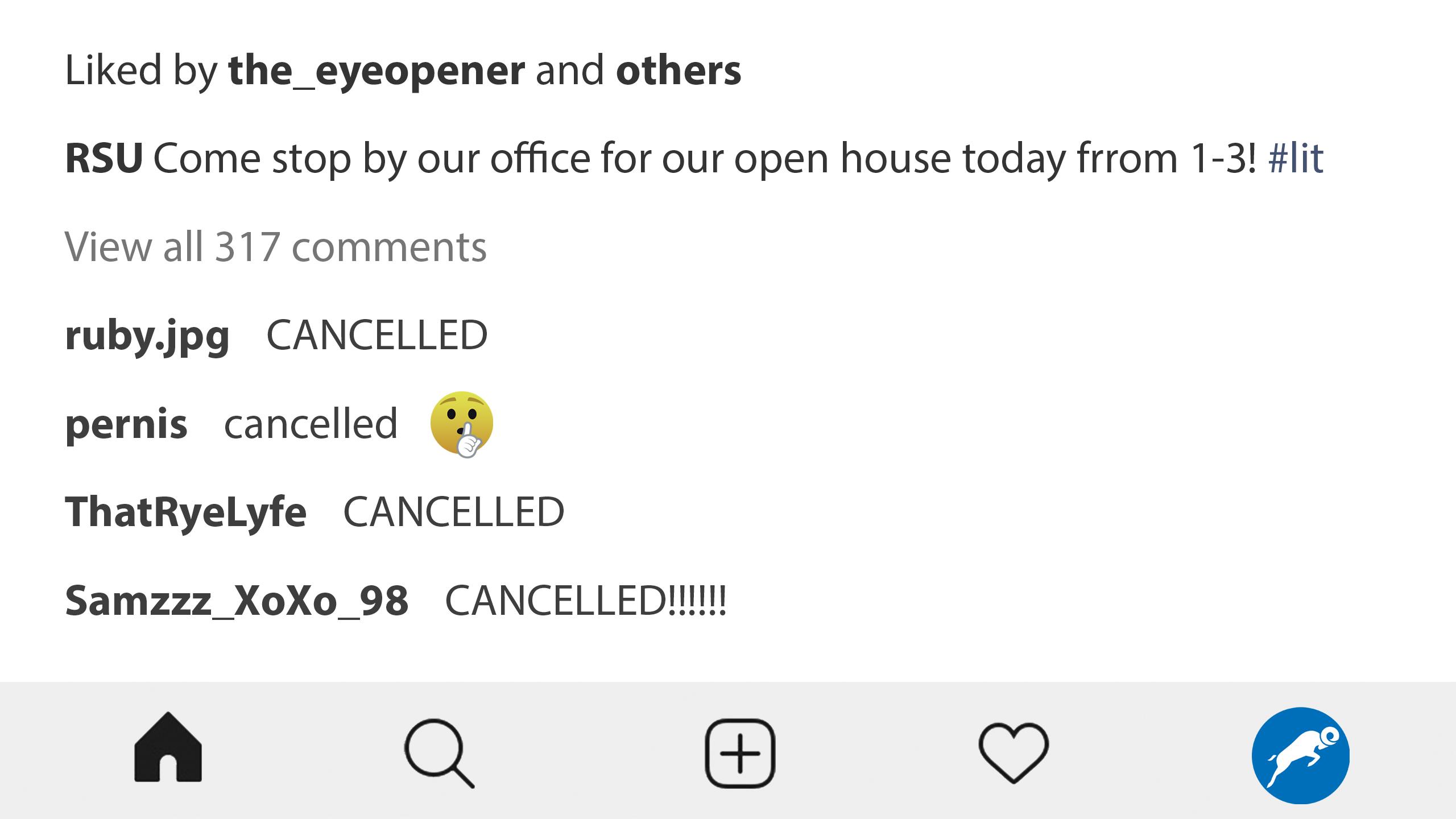Go to the home feed tab
This screenshot has height=819, width=1456.
168,748
